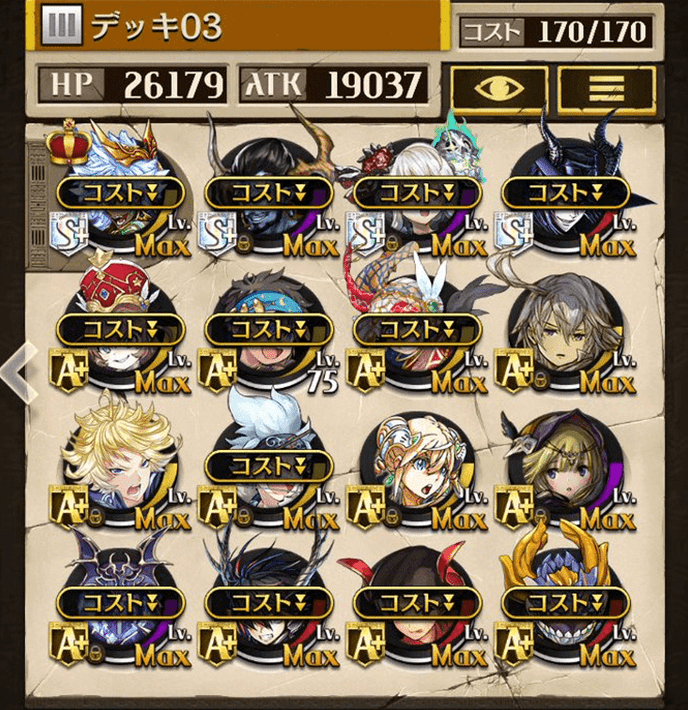The image size is (688, 710).
Task: Pick the golden-horned skull monster card
Action: 564,608
